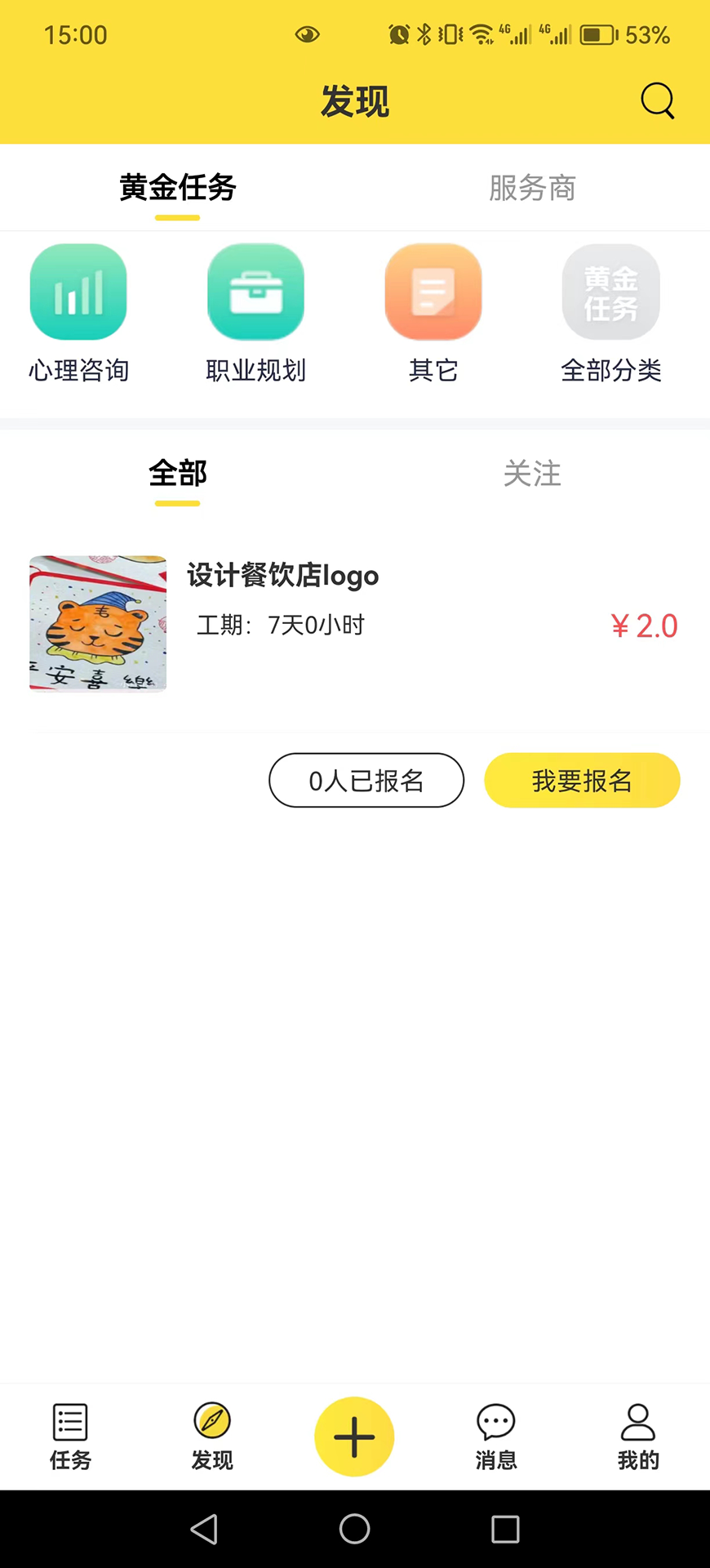This screenshot has height=1568, width=710.
Task: Open the search magnifier icon
Action: coord(657,101)
